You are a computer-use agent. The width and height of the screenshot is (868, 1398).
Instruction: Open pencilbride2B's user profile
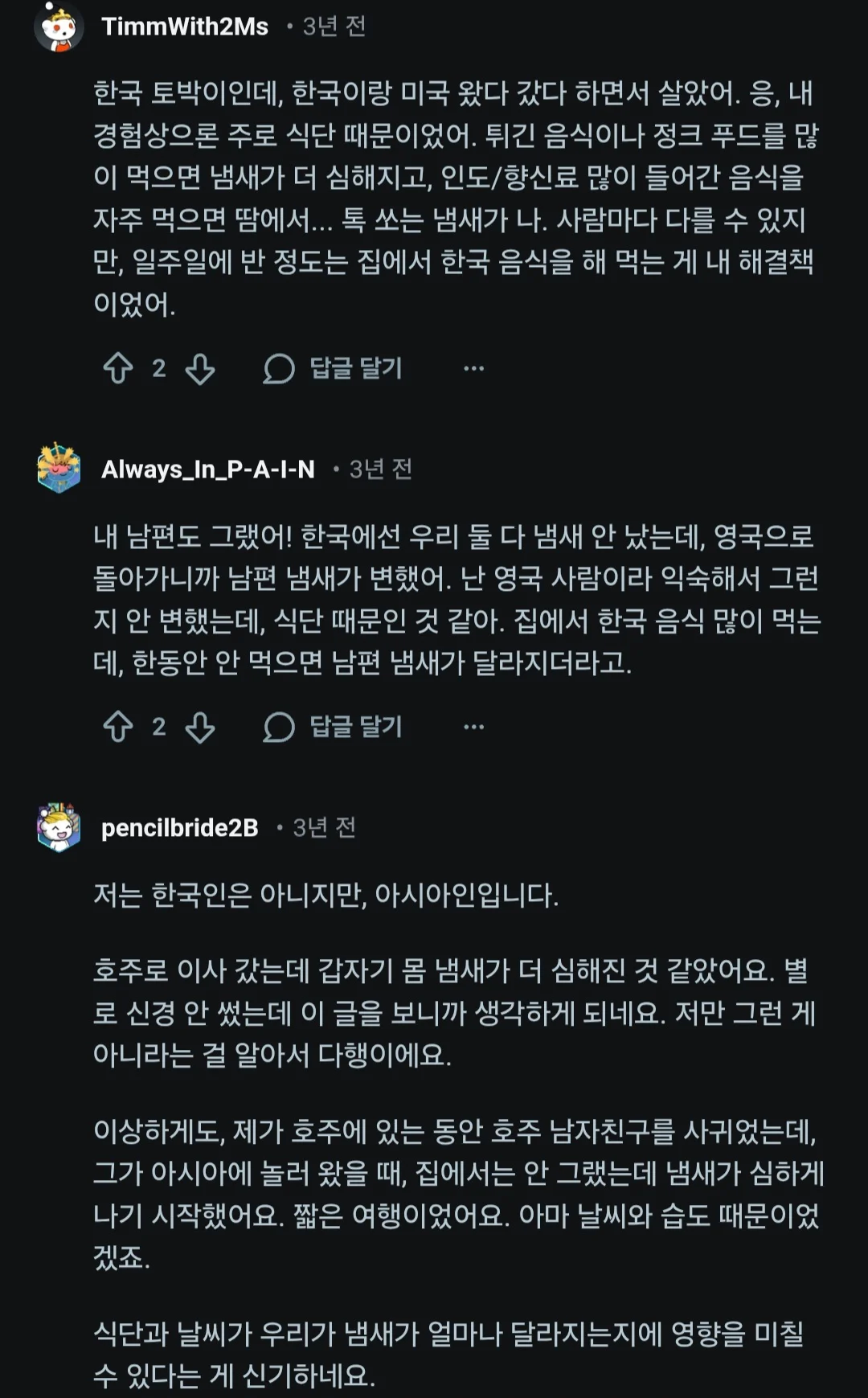click(x=180, y=828)
